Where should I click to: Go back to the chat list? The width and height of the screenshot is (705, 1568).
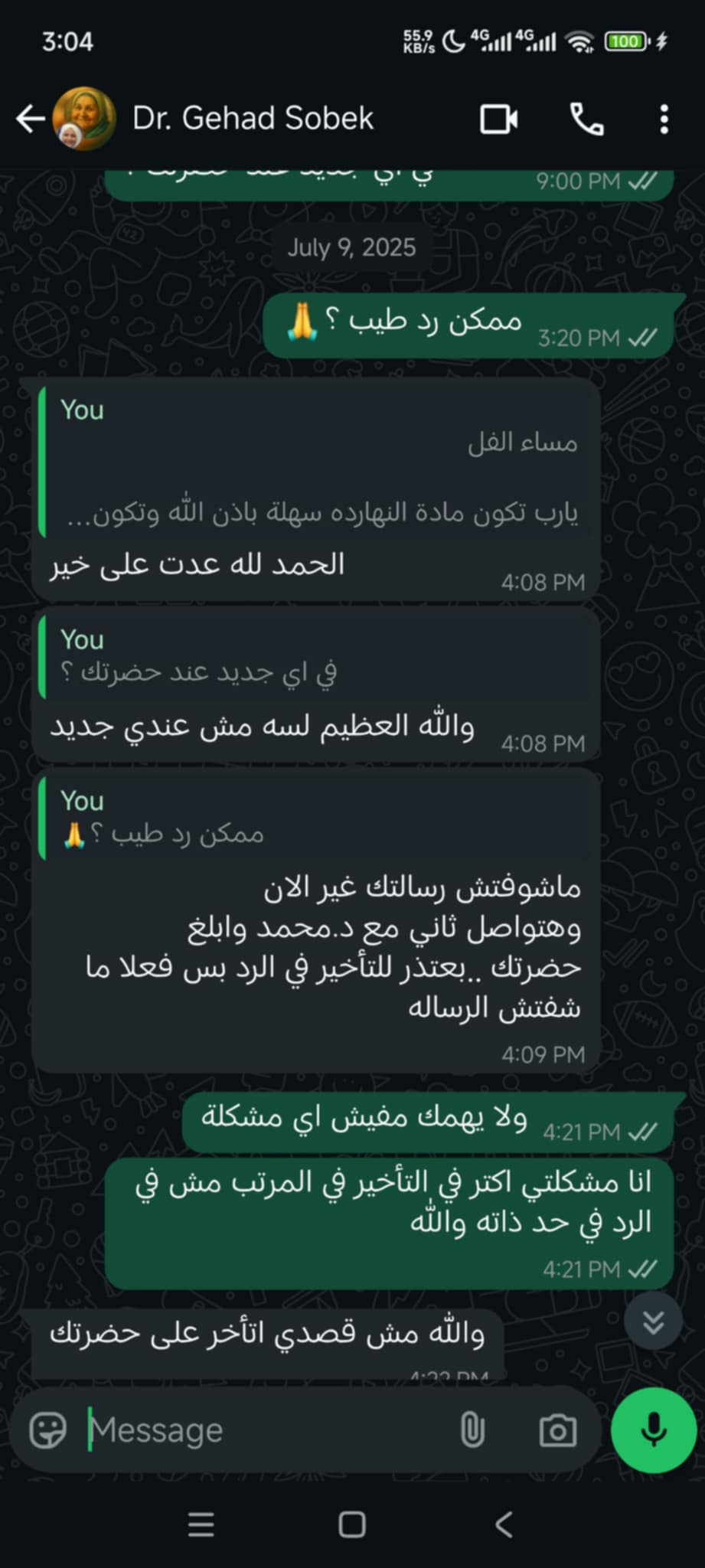[x=31, y=119]
